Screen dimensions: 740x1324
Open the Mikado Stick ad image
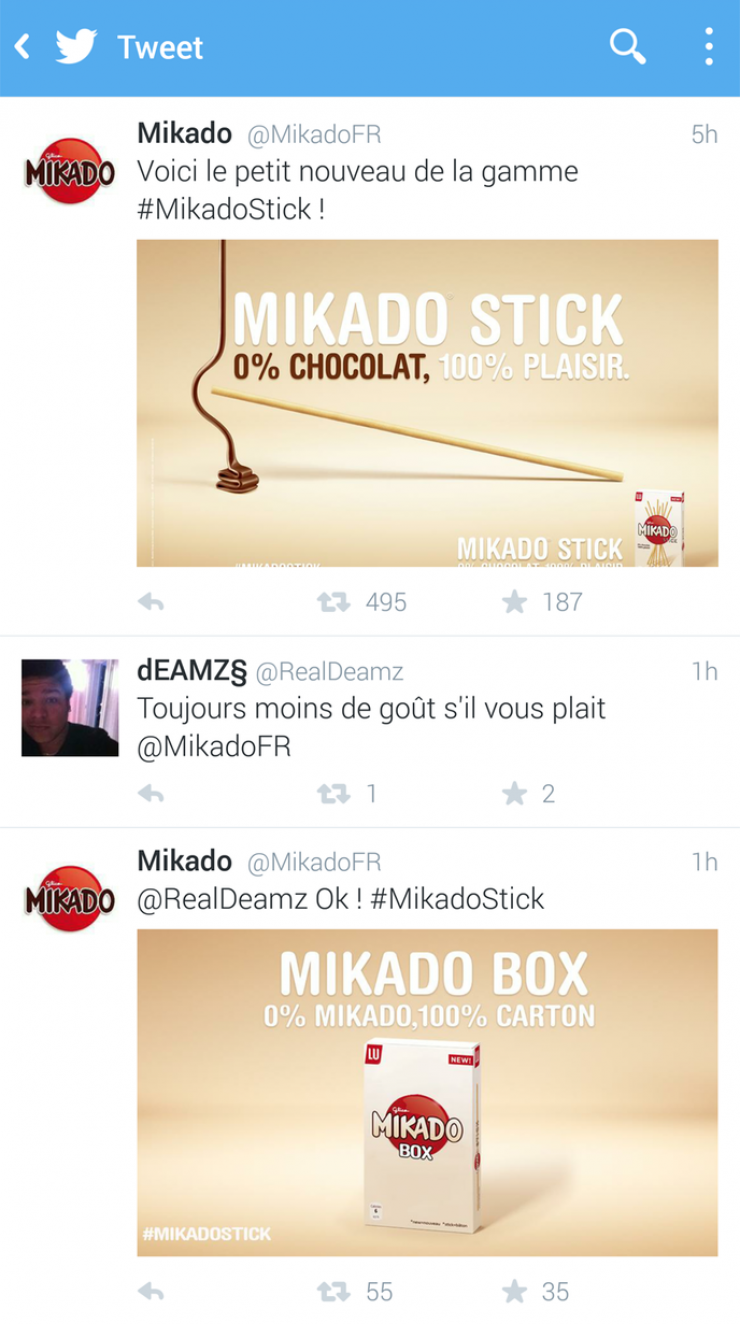coord(427,403)
